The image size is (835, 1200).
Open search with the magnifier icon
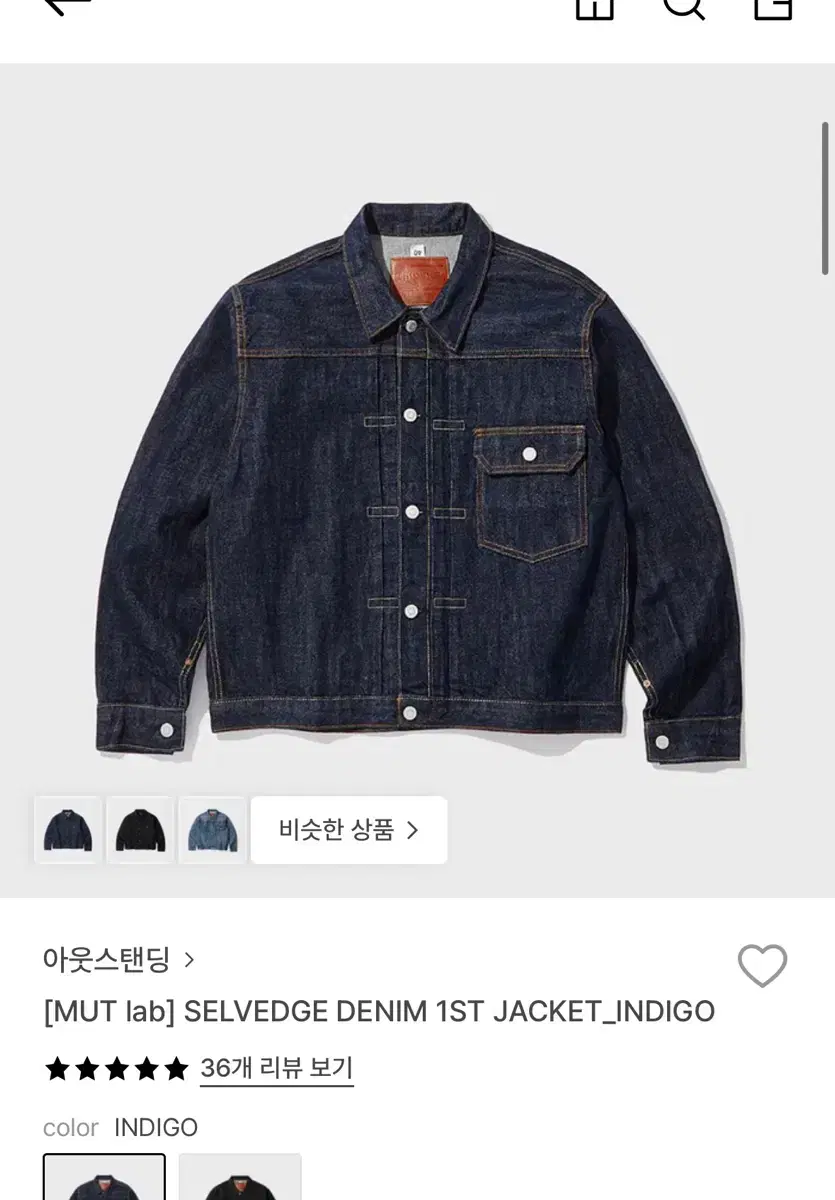click(x=684, y=10)
